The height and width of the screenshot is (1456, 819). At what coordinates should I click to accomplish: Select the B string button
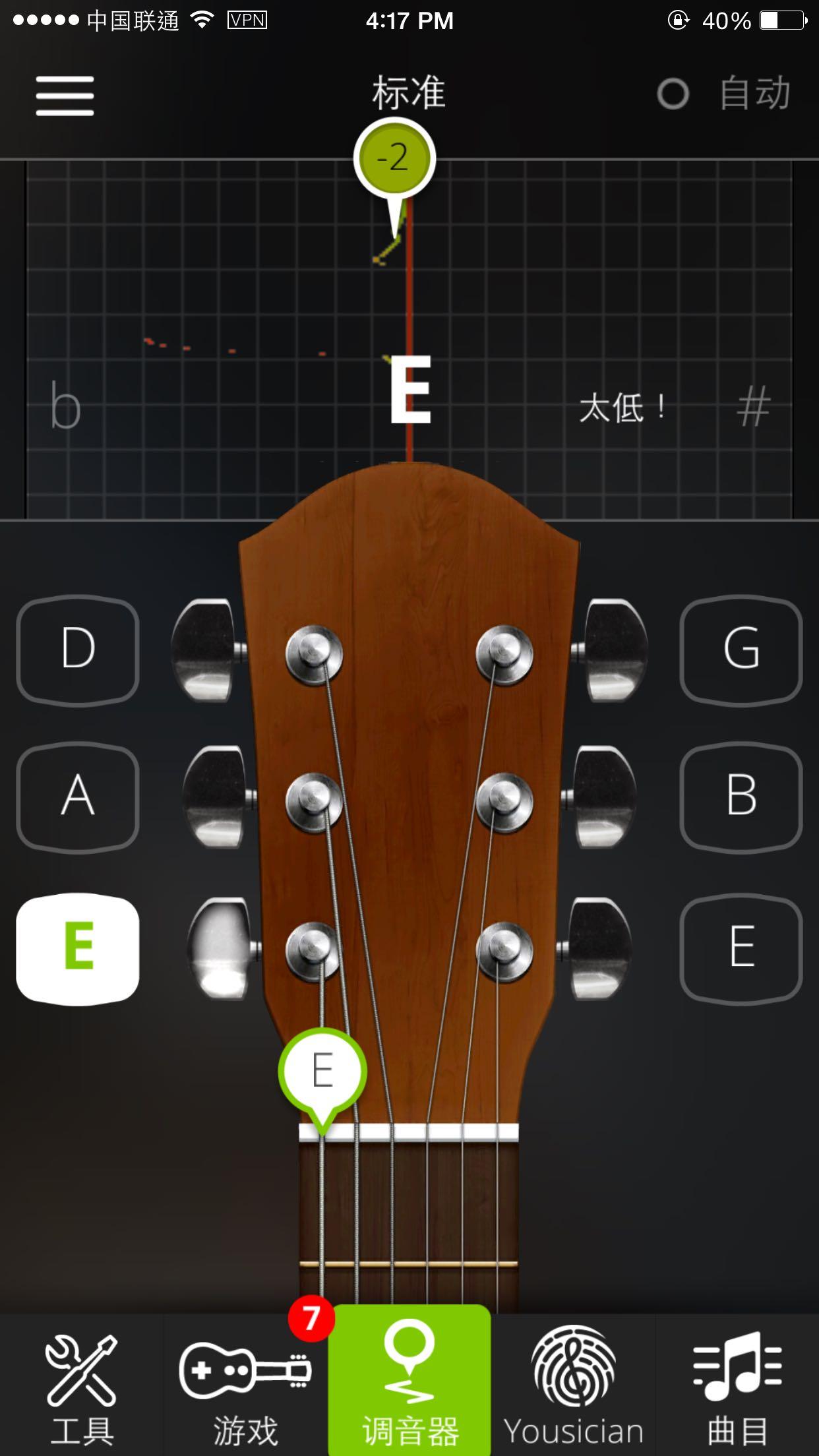[741, 796]
